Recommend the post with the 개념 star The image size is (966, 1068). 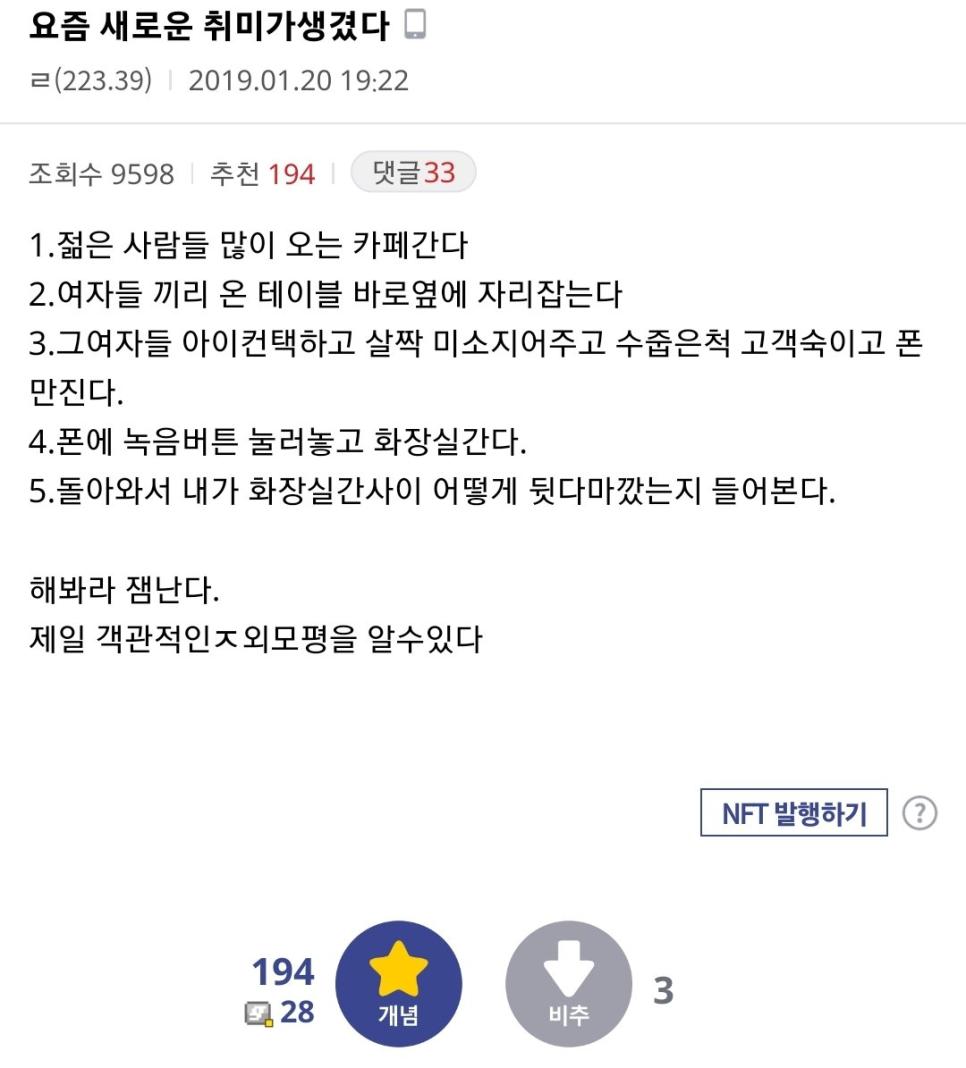coord(398,984)
